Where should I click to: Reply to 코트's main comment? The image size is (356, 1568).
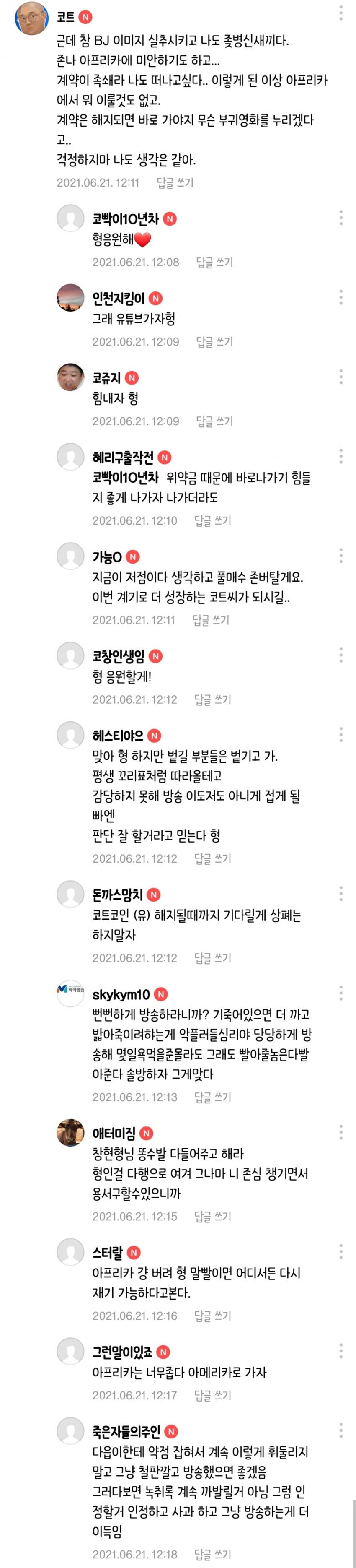click(175, 182)
